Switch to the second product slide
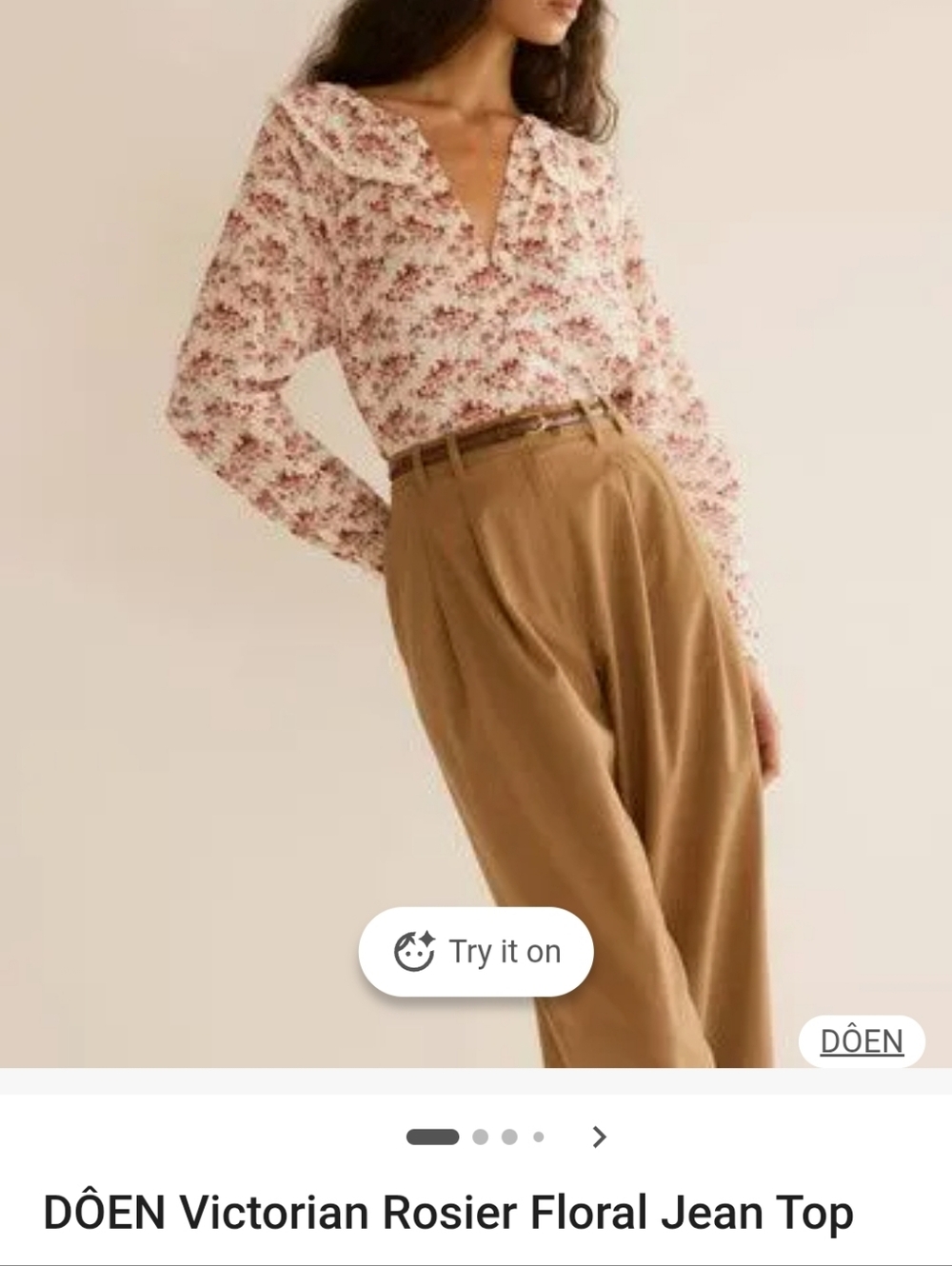 (480, 1136)
